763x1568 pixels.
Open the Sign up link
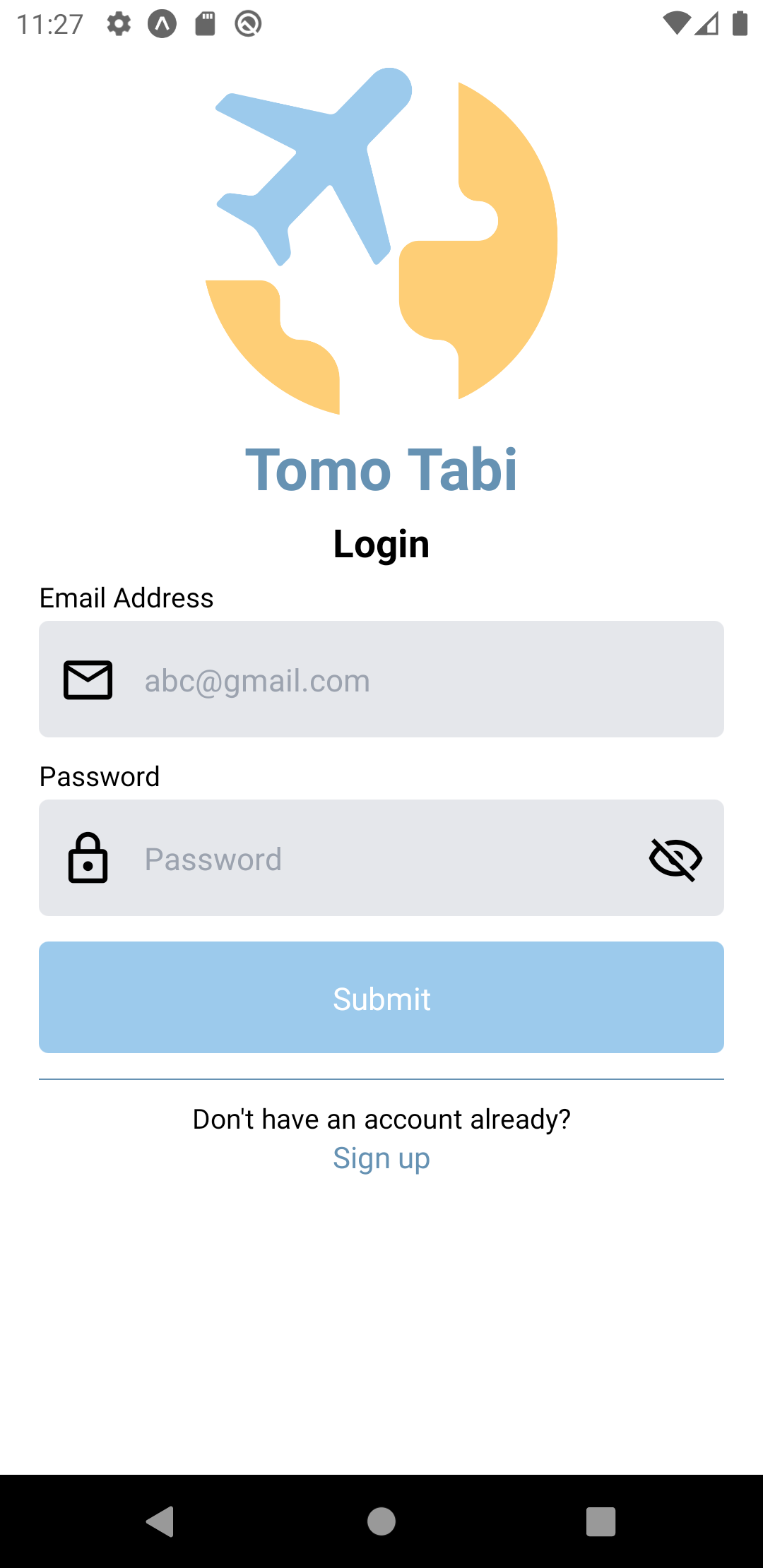point(381,1157)
